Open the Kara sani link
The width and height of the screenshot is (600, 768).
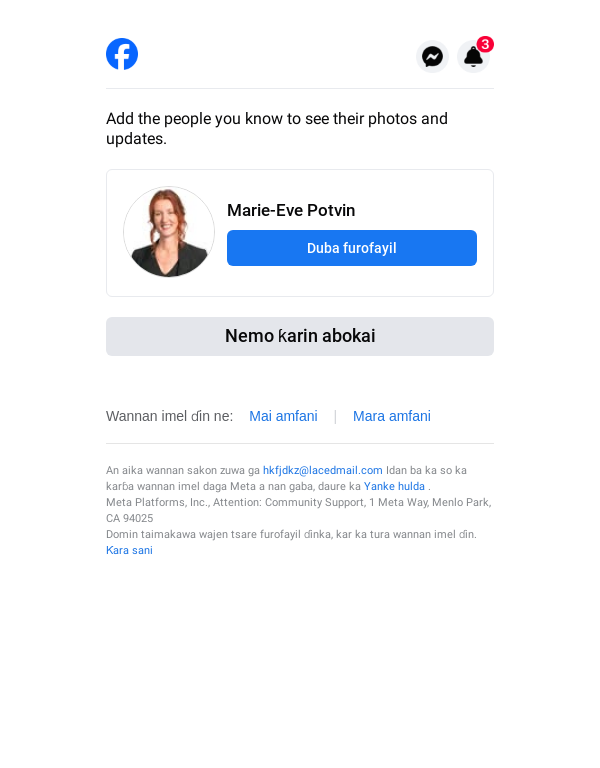coord(129,550)
